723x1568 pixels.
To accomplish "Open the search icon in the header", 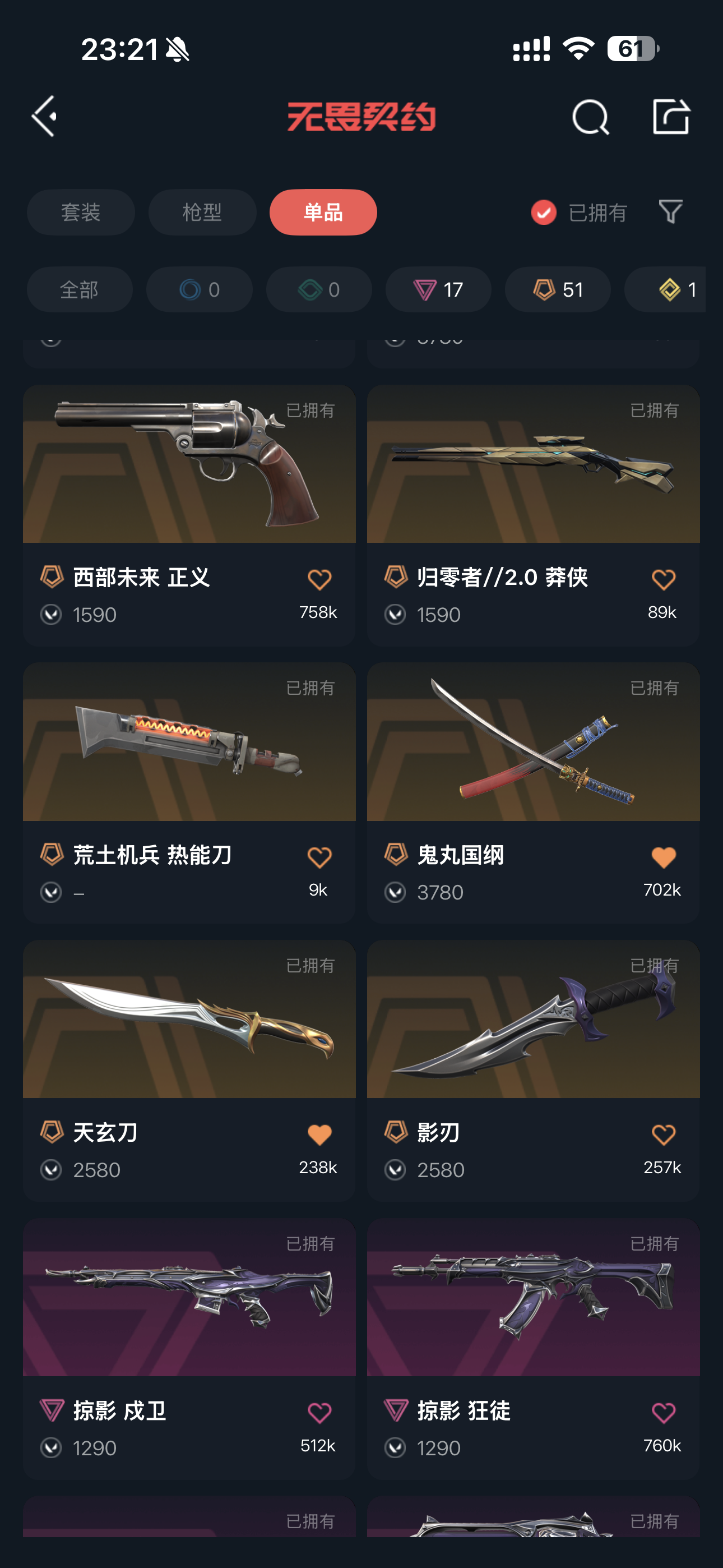I will [x=590, y=116].
